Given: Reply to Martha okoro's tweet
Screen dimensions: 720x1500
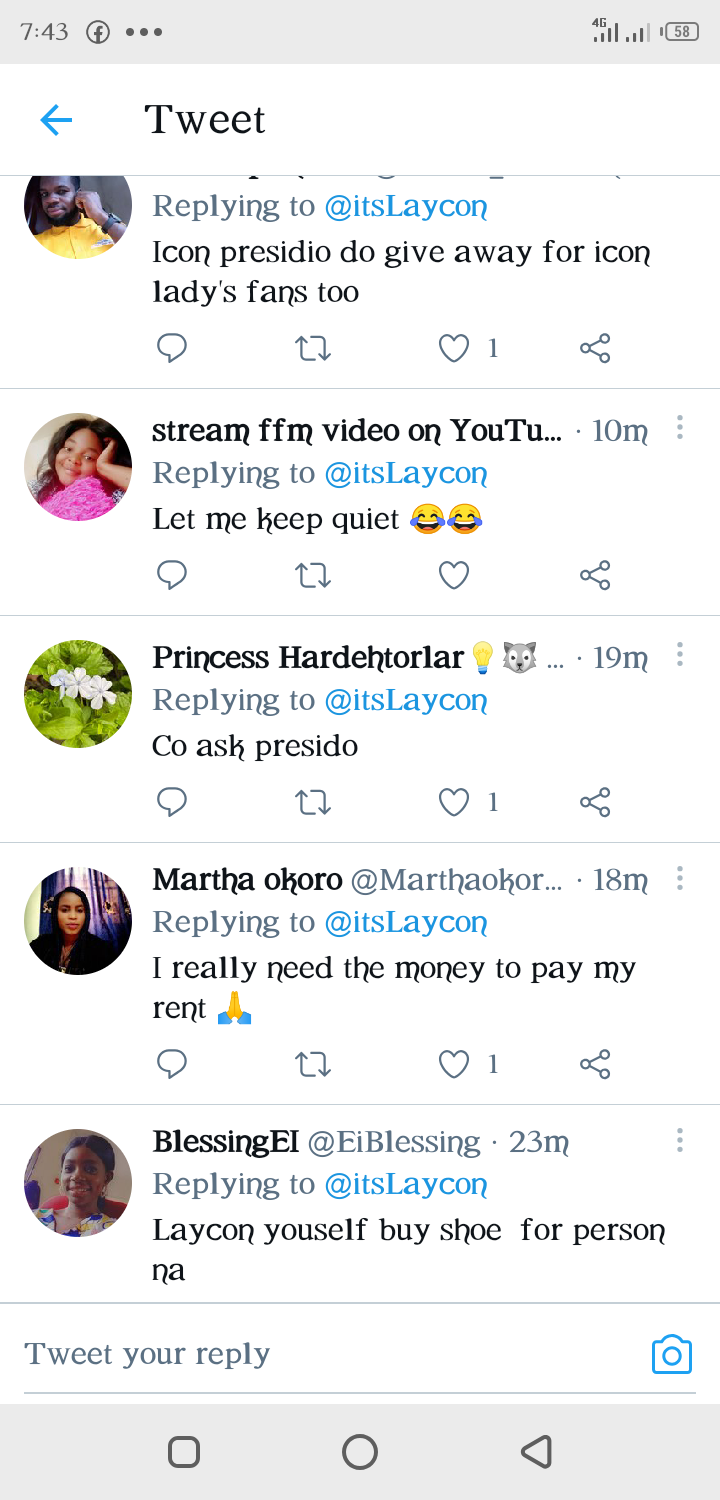Looking at the screenshot, I should (x=172, y=1064).
